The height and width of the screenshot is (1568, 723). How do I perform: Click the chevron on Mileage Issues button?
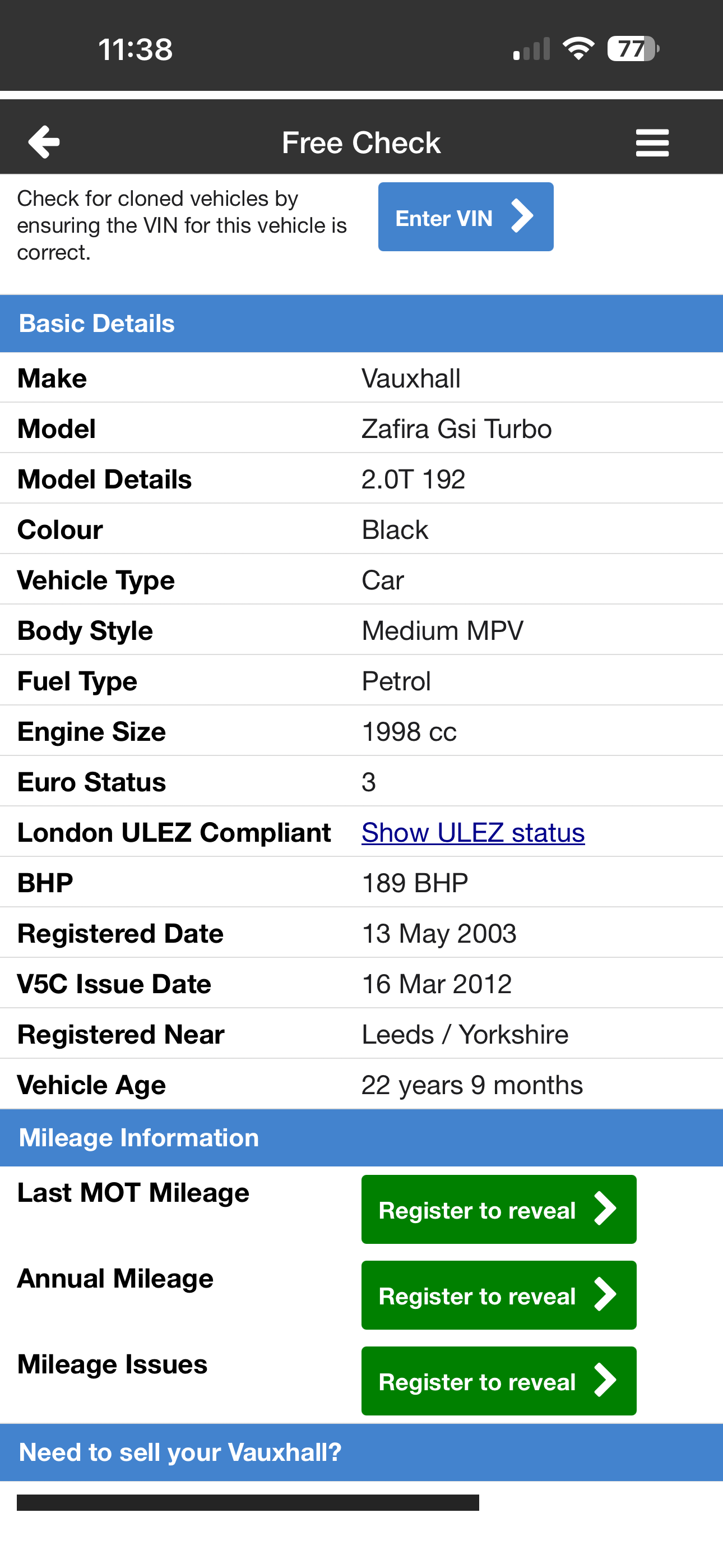click(606, 1382)
